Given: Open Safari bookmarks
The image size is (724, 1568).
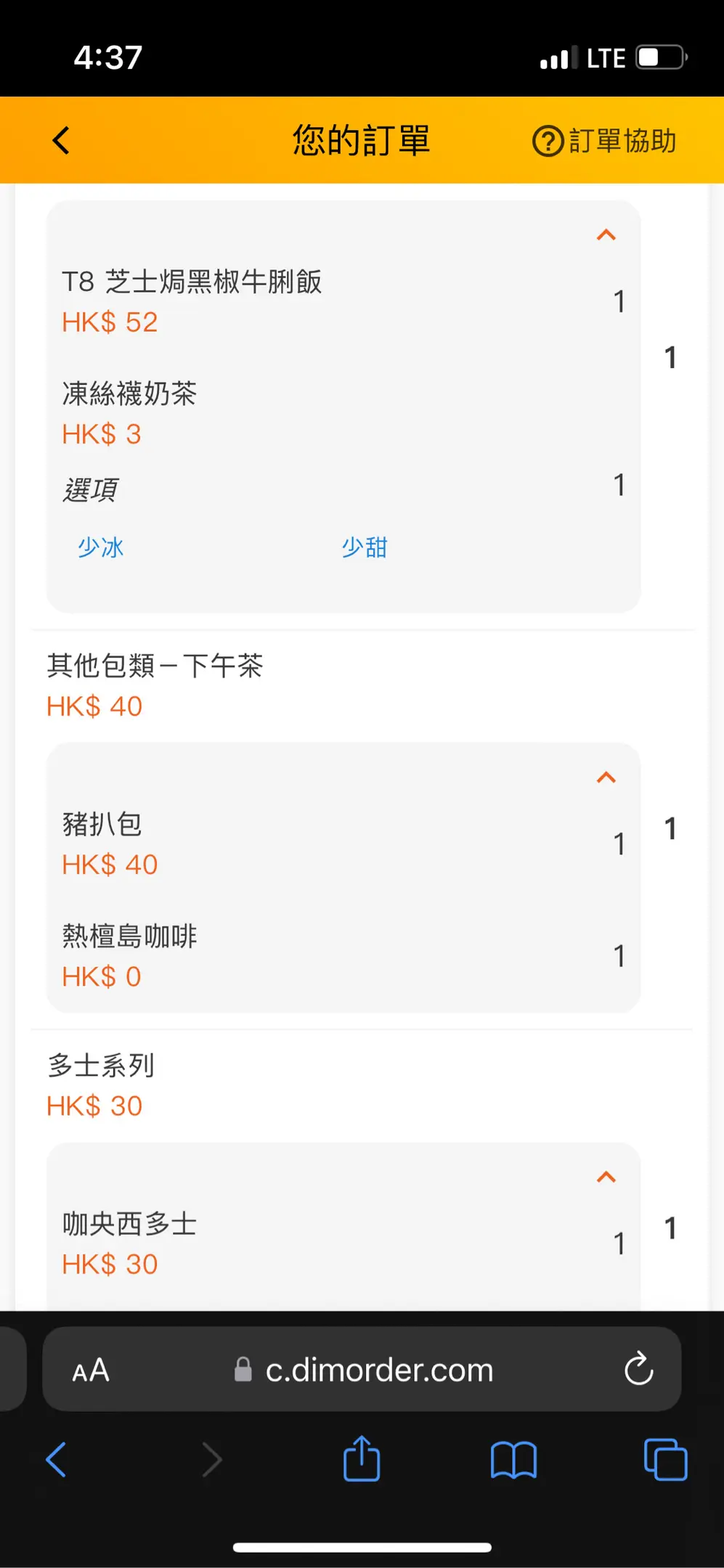Looking at the screenshot, I should (513, 1460).
